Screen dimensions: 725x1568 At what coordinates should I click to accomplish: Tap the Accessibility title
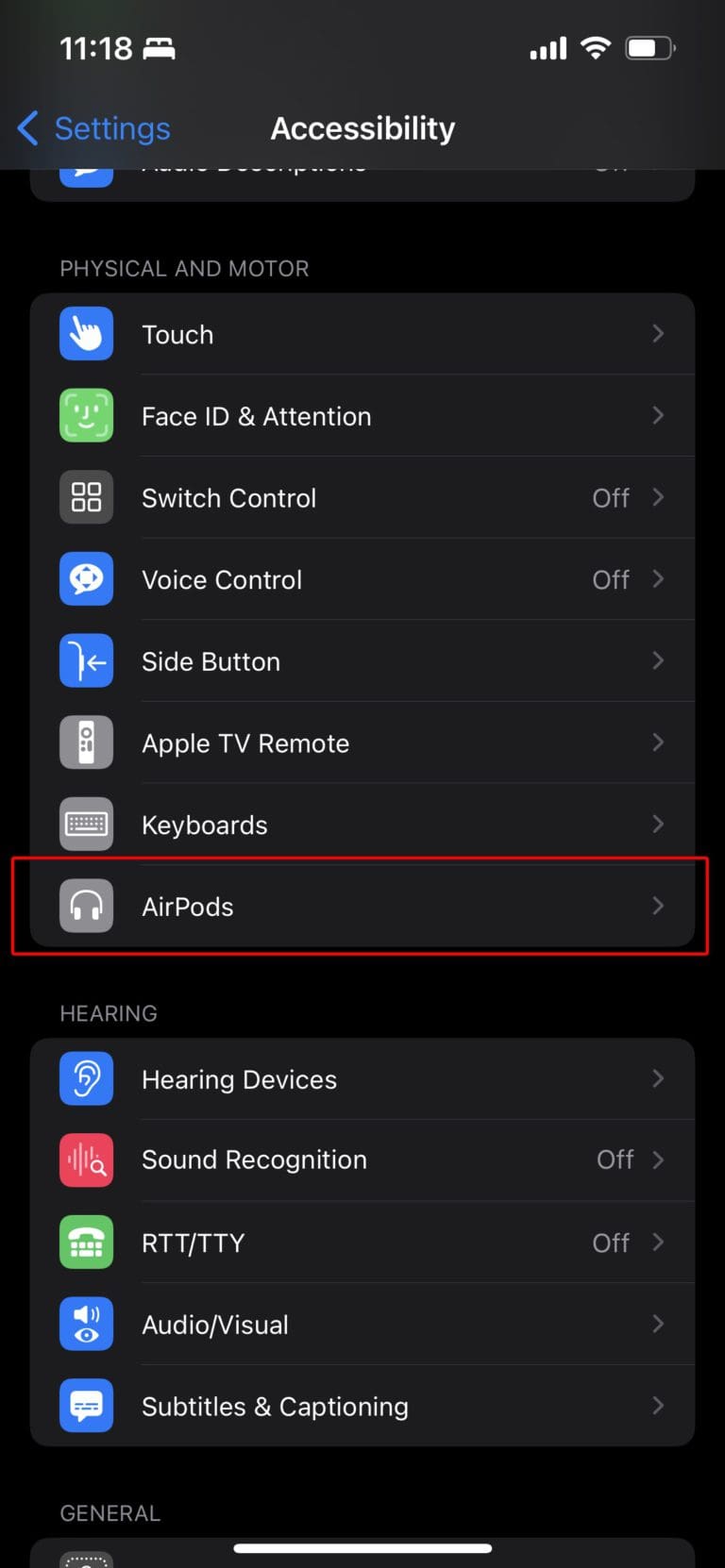point(362,128)
